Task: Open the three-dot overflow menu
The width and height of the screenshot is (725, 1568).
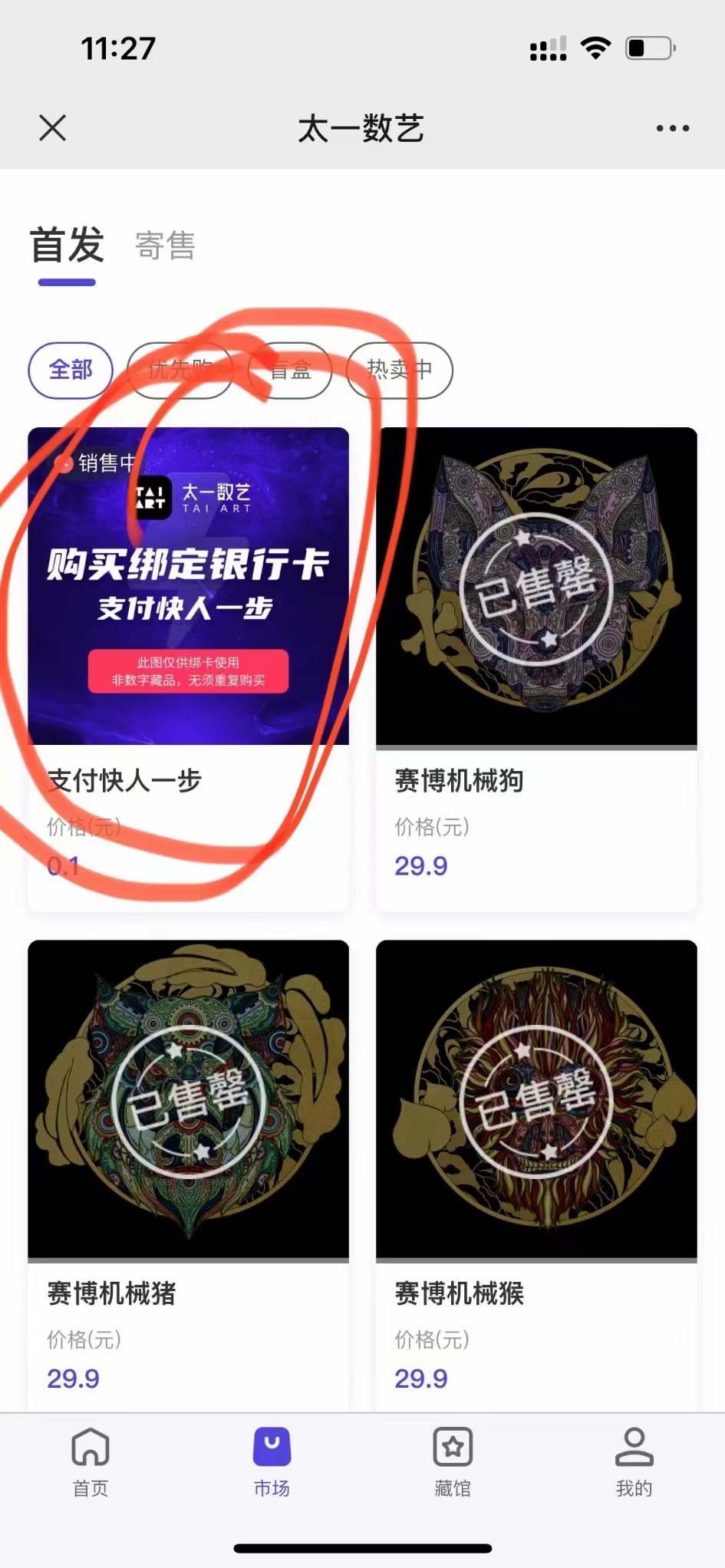Action: click(x=672, y=128)
